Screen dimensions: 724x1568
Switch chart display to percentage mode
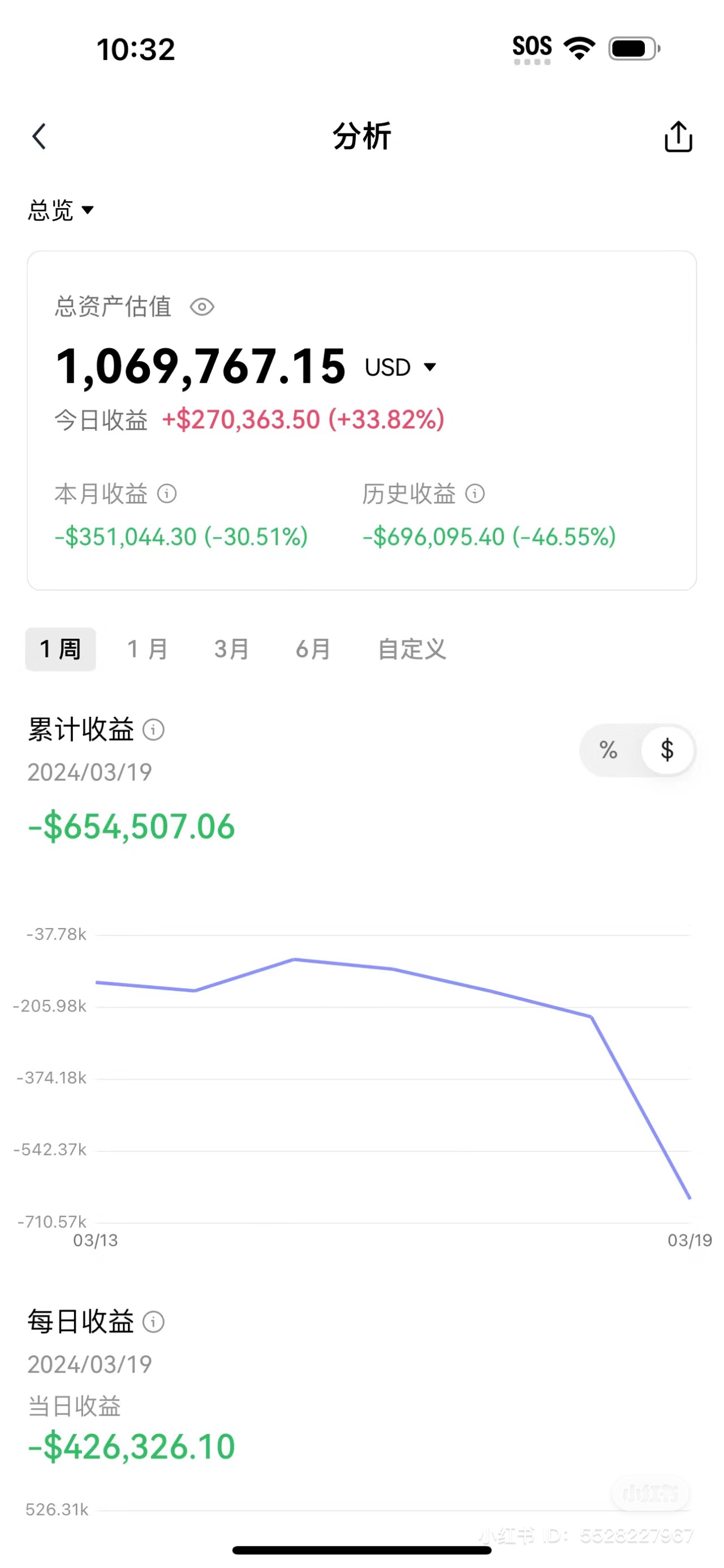[607, 751]
